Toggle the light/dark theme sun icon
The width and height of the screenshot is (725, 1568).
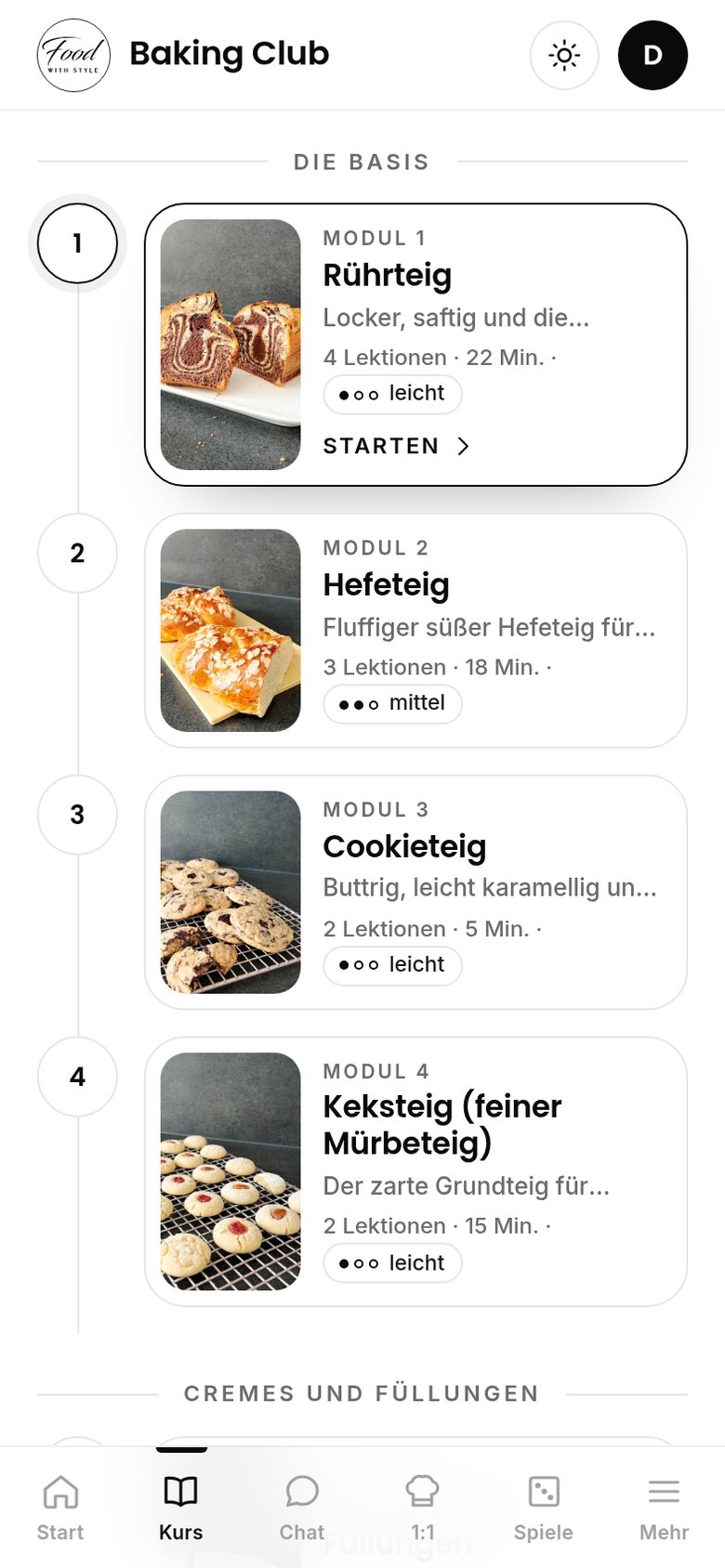click(564, 55)
